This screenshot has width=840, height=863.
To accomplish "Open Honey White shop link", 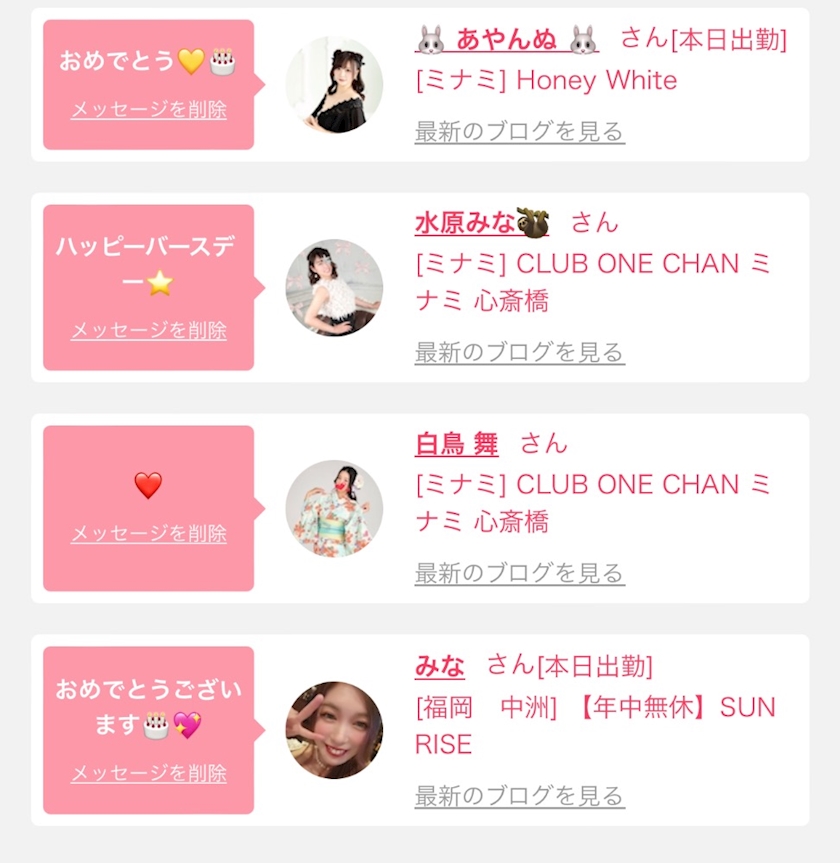I will pos(546,80).
